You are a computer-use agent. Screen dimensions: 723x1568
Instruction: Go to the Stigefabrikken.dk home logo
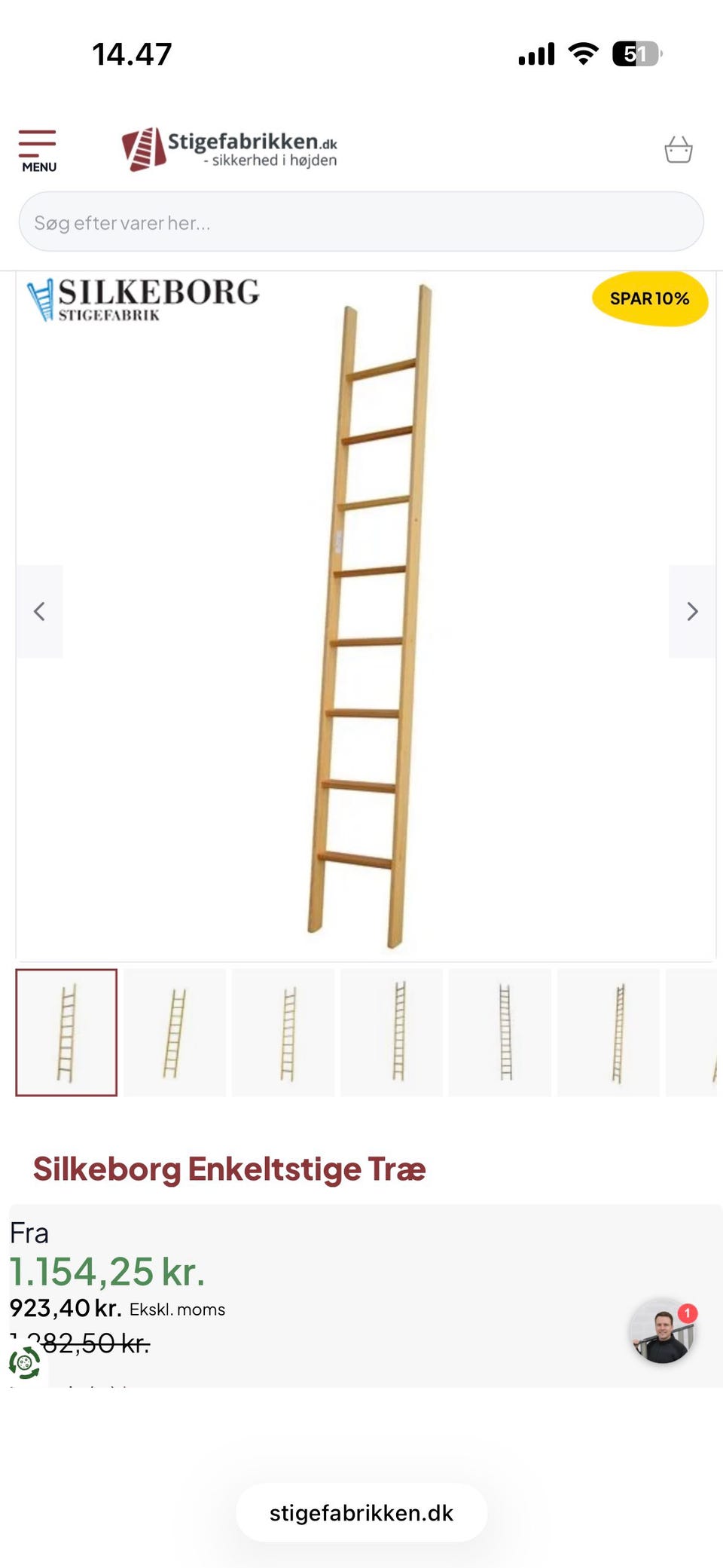(230, 148)
